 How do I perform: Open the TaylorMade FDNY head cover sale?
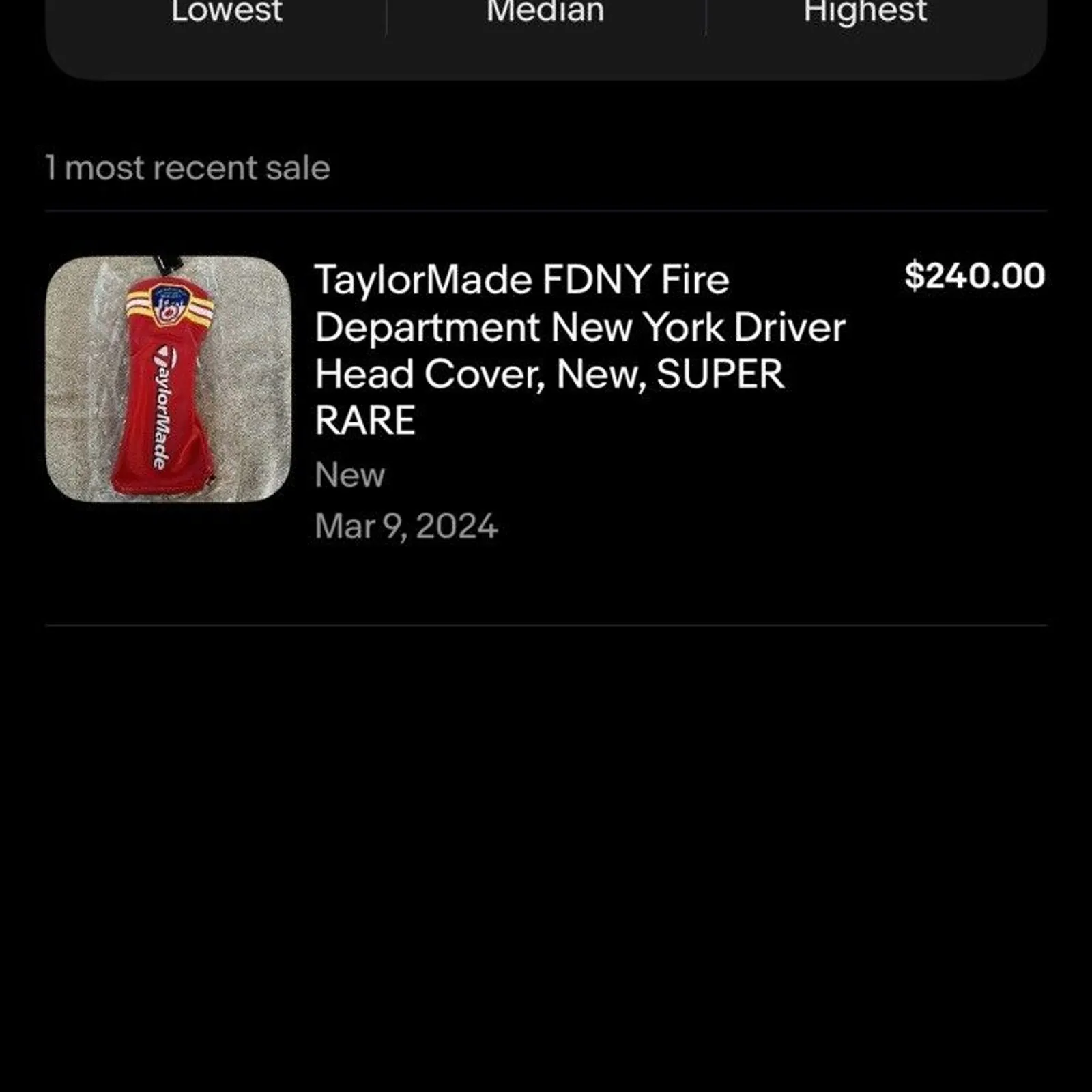[580, 348]
